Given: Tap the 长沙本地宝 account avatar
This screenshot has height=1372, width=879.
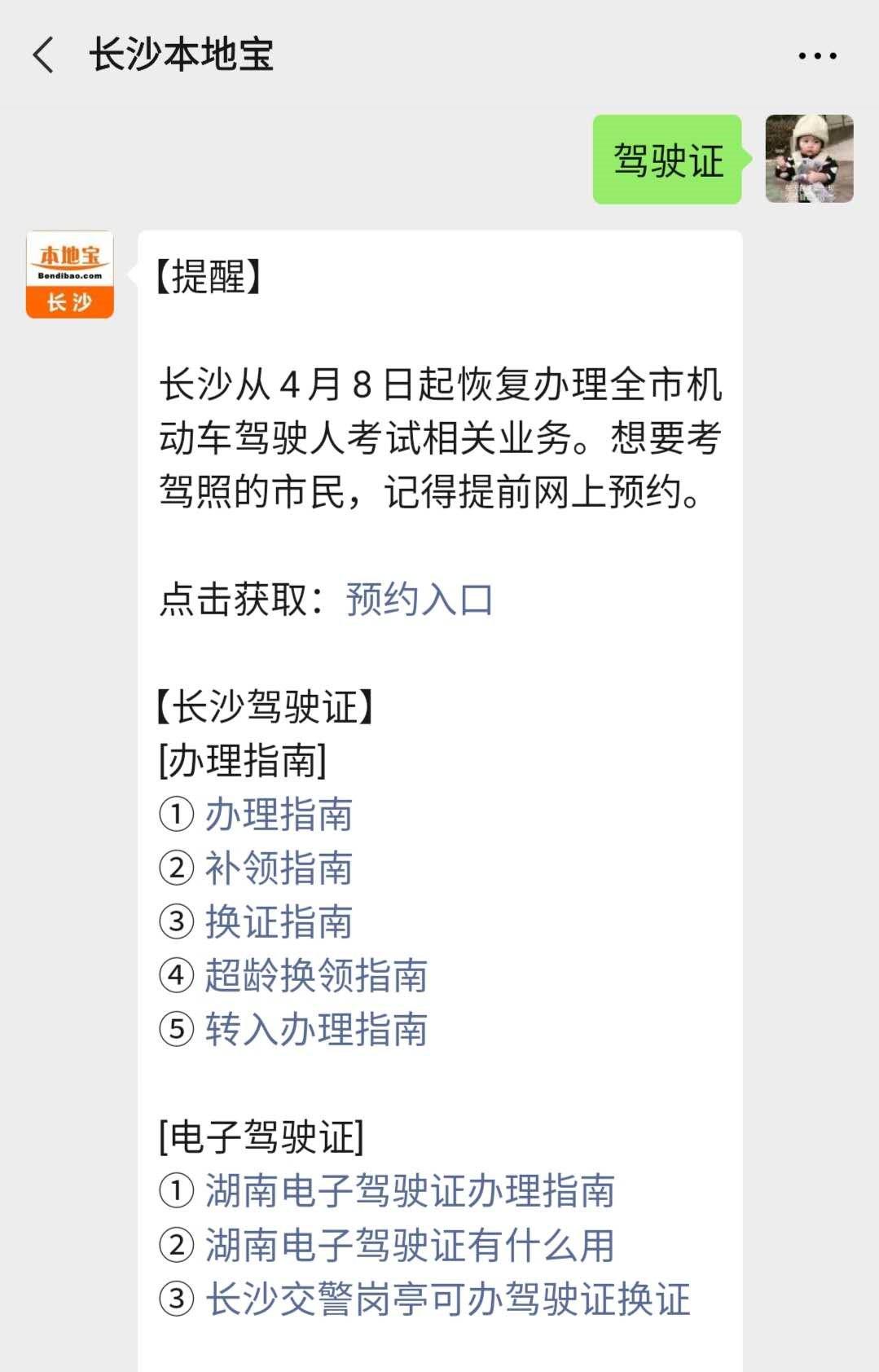Looking at the screenshot, I should coord(70,275).
